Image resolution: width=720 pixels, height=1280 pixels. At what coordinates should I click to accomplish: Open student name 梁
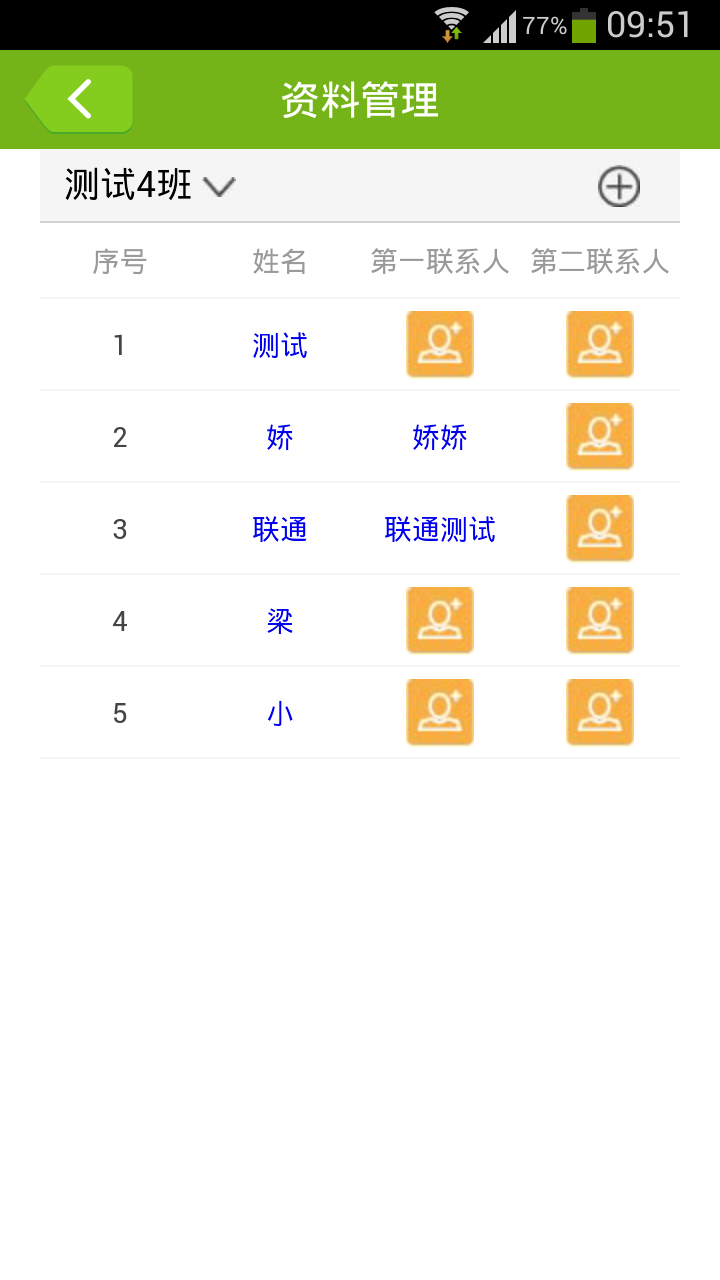click(x=280, y=622)
